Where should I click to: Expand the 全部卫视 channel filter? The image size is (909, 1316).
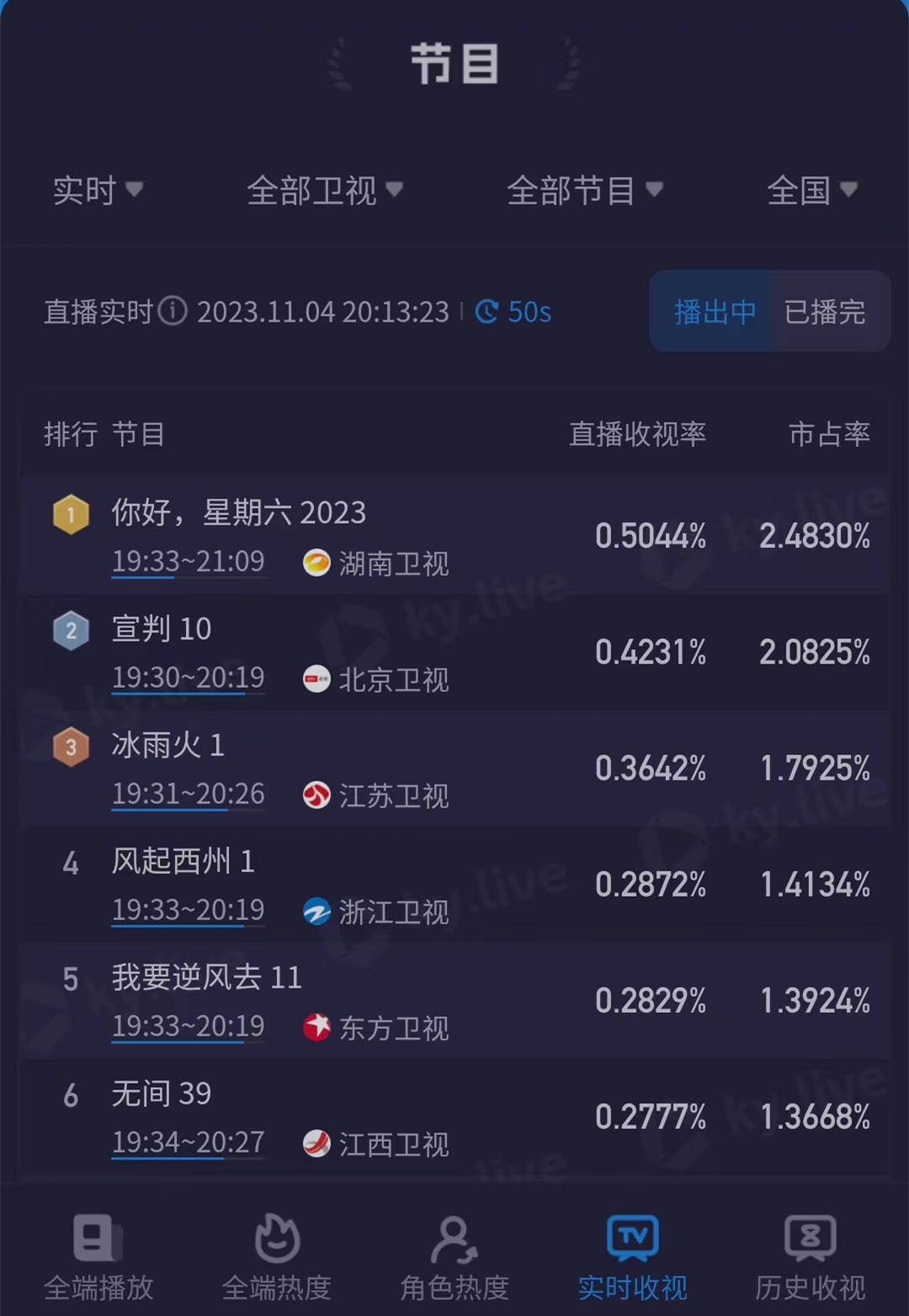tap(324, 191)
